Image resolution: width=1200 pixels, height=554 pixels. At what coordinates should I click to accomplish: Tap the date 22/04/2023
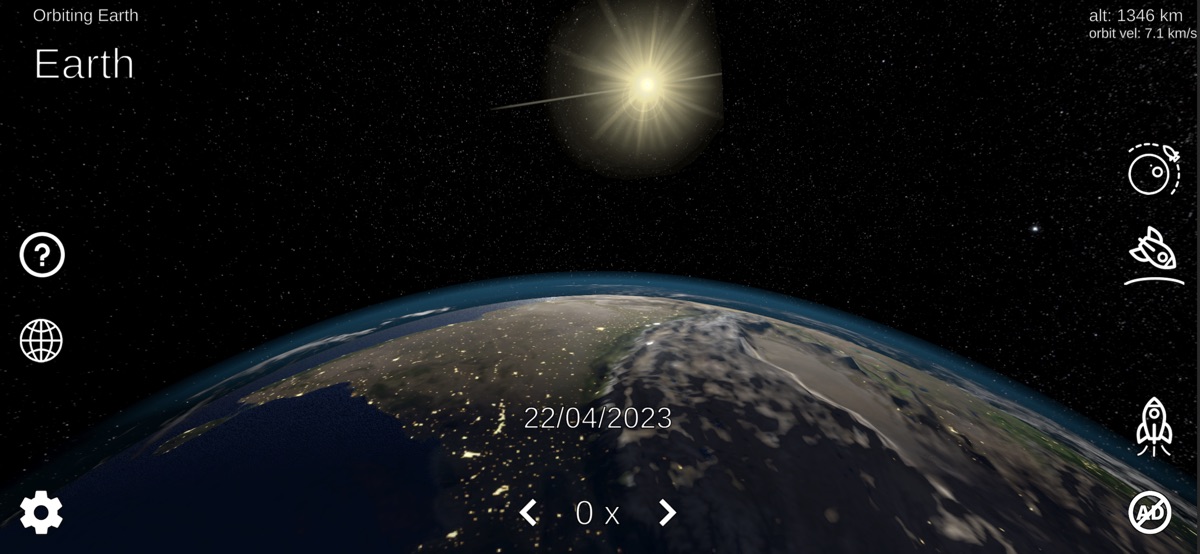click(598, 418)
